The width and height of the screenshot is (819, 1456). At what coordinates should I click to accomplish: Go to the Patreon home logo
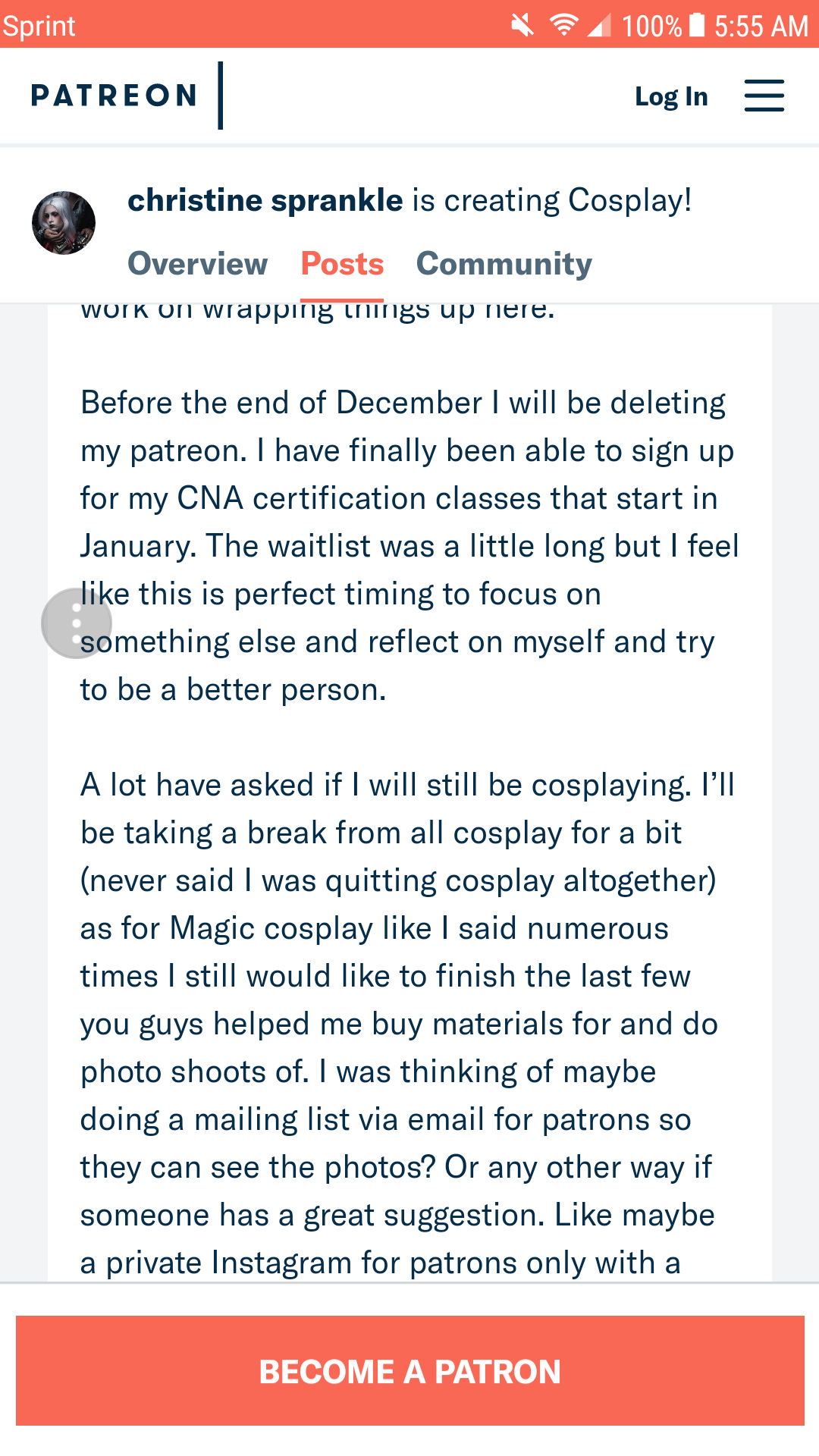[x=114, y=96]
